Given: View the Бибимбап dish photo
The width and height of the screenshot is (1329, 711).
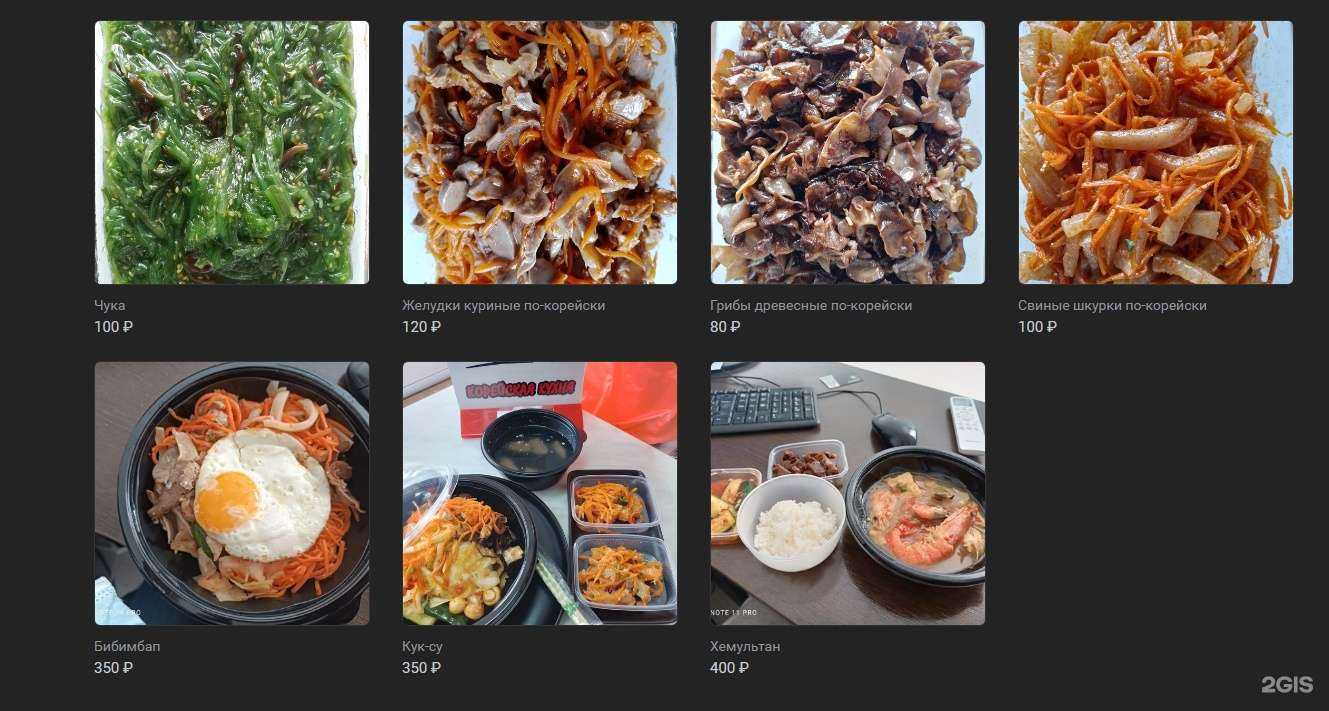Looking at the screenshot, I should (231, 493).
